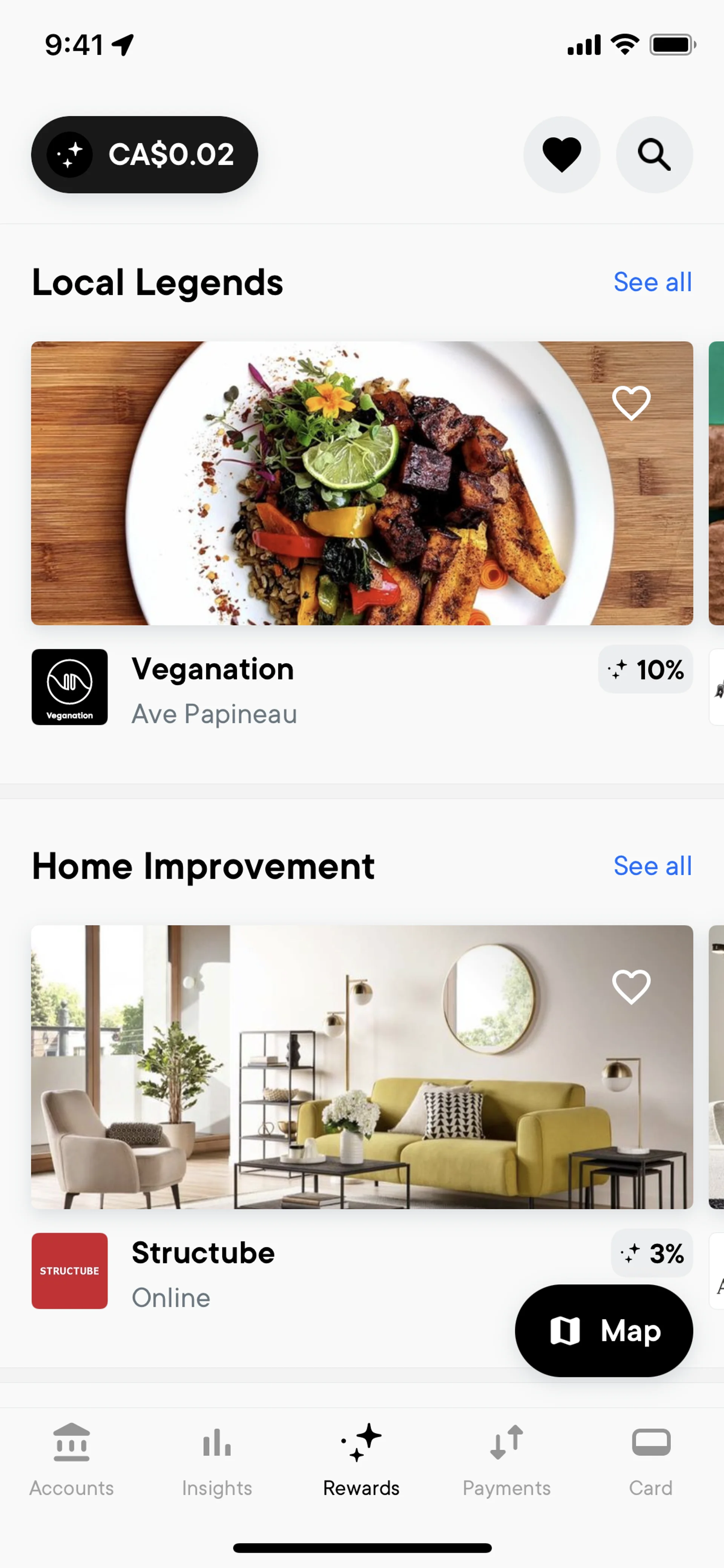Open the CA$0.02 rewards balance

144,155
